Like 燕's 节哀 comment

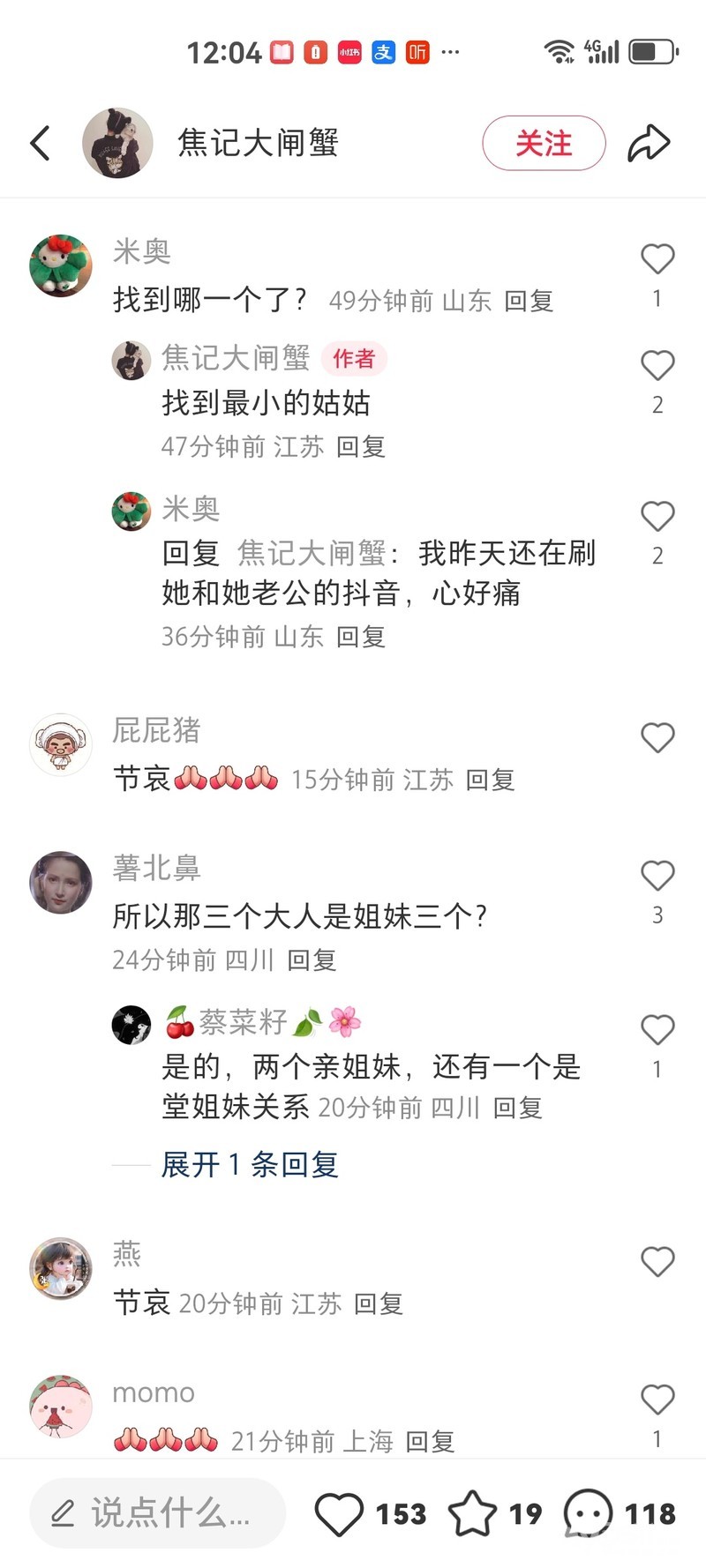(657, 1262)
